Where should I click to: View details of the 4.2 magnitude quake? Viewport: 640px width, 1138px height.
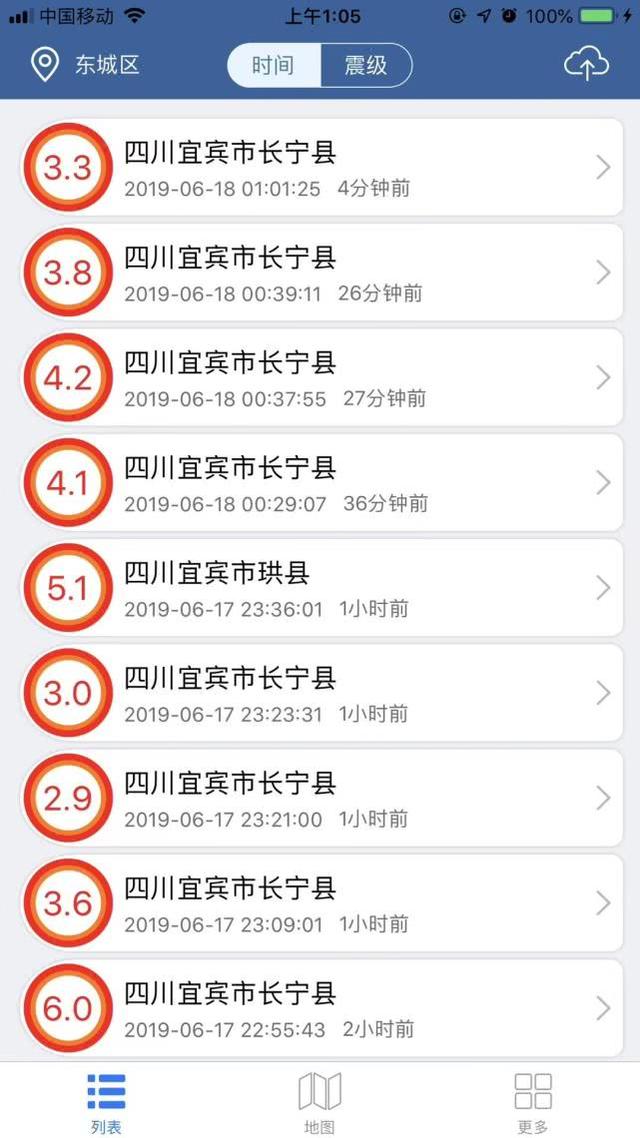(x=330, y=378)
